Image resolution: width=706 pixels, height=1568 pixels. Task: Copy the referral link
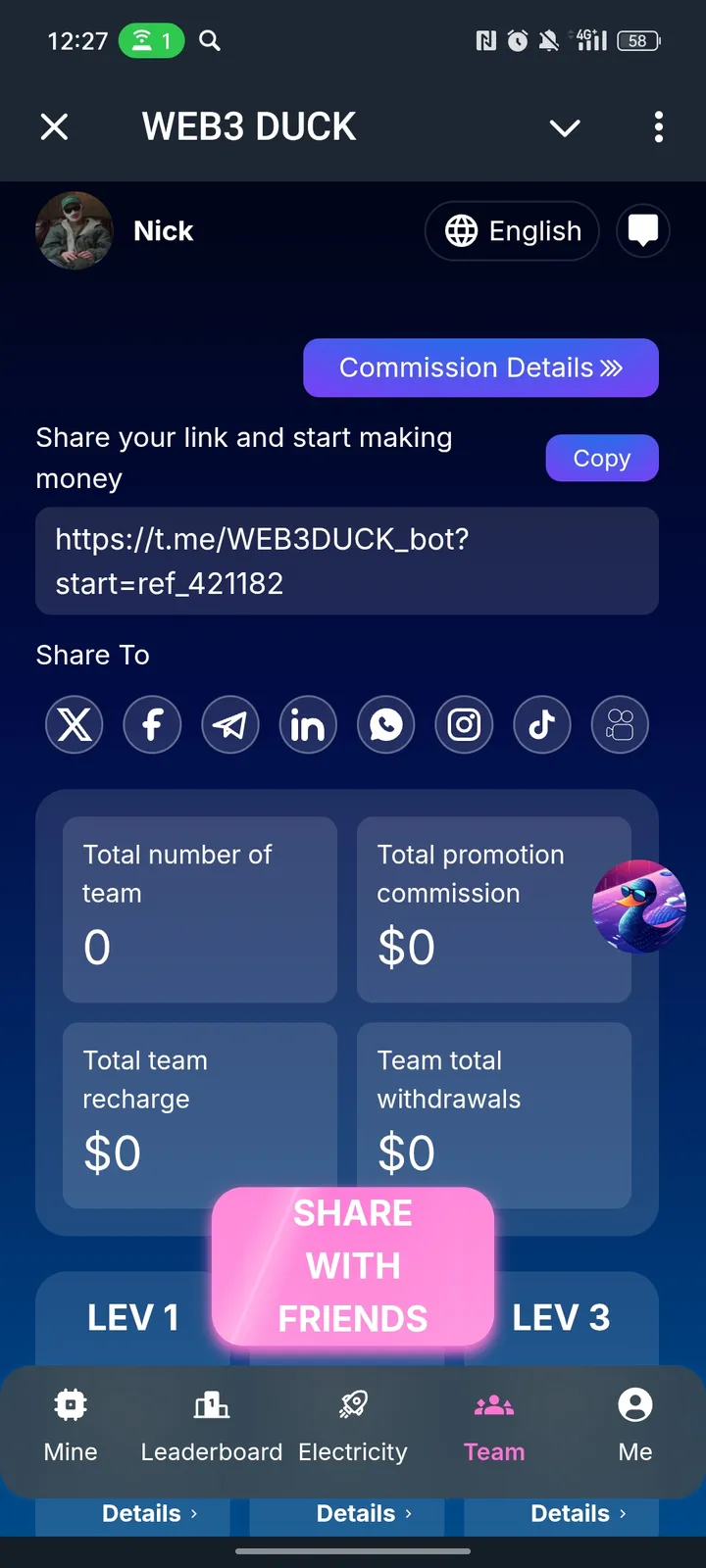coord(601,458)
